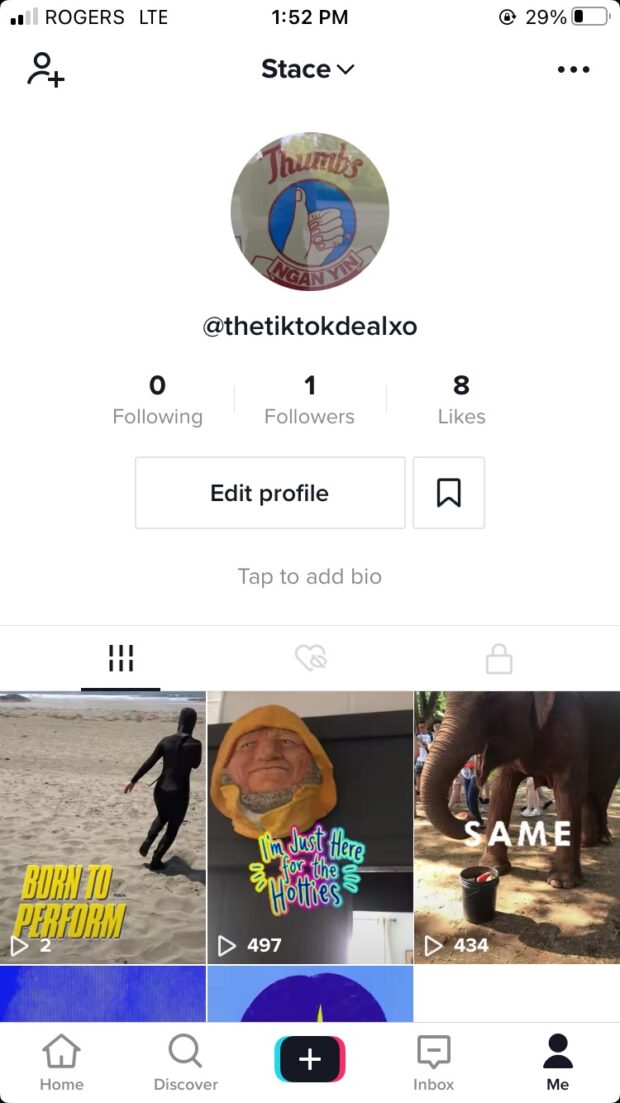This screenshot has height=1103, width=620.
Task: Switch to the liked videos tab
Action: (310, 658)
